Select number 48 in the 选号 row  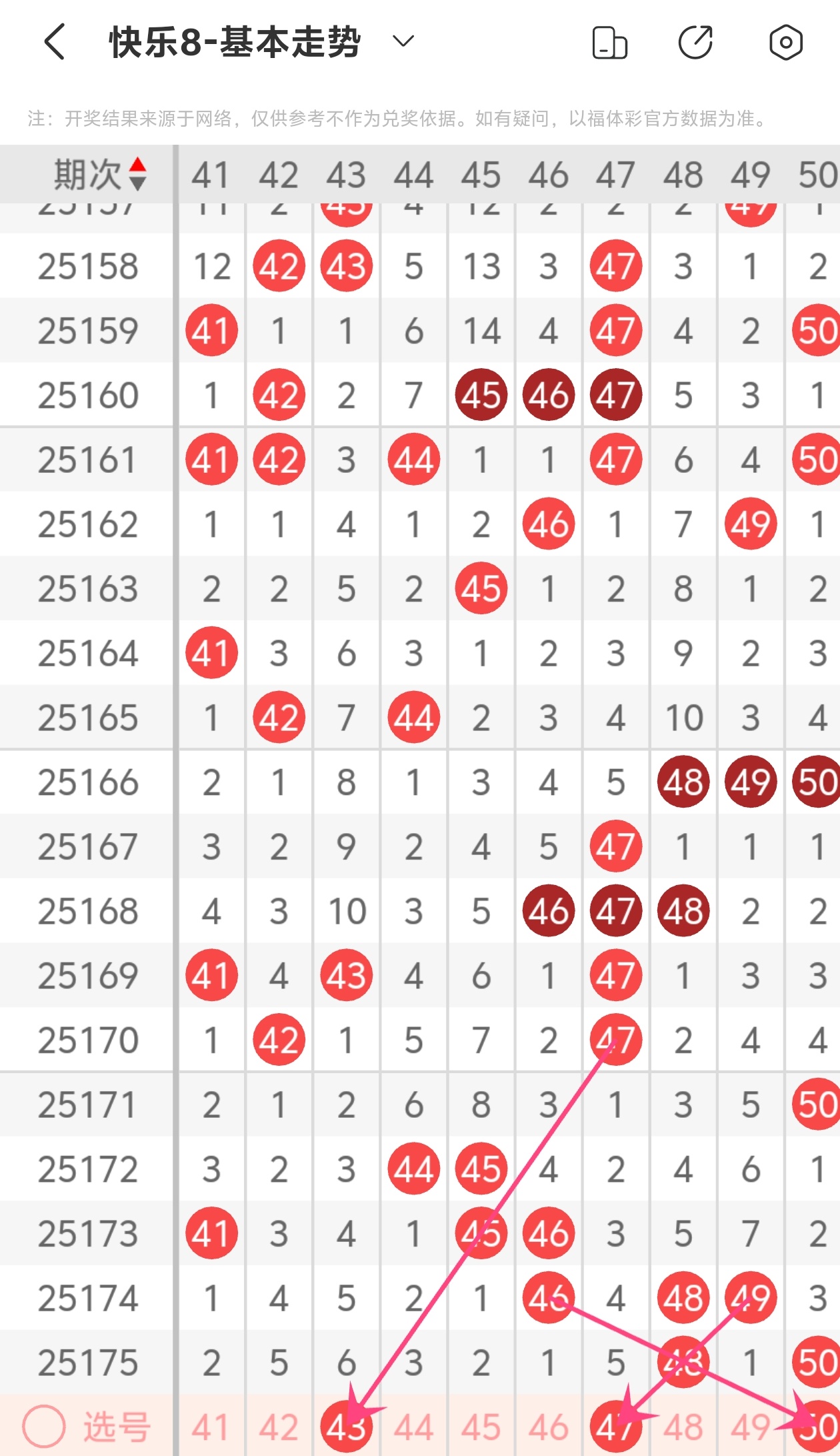click(x=683, y=1427)
